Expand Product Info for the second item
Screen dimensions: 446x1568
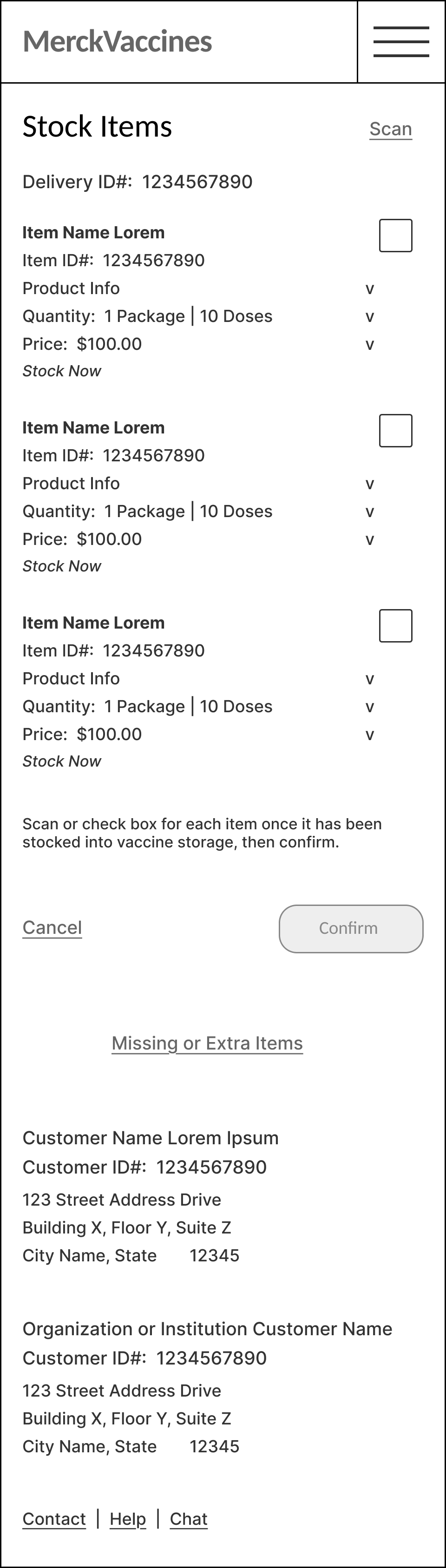[369, 485]
